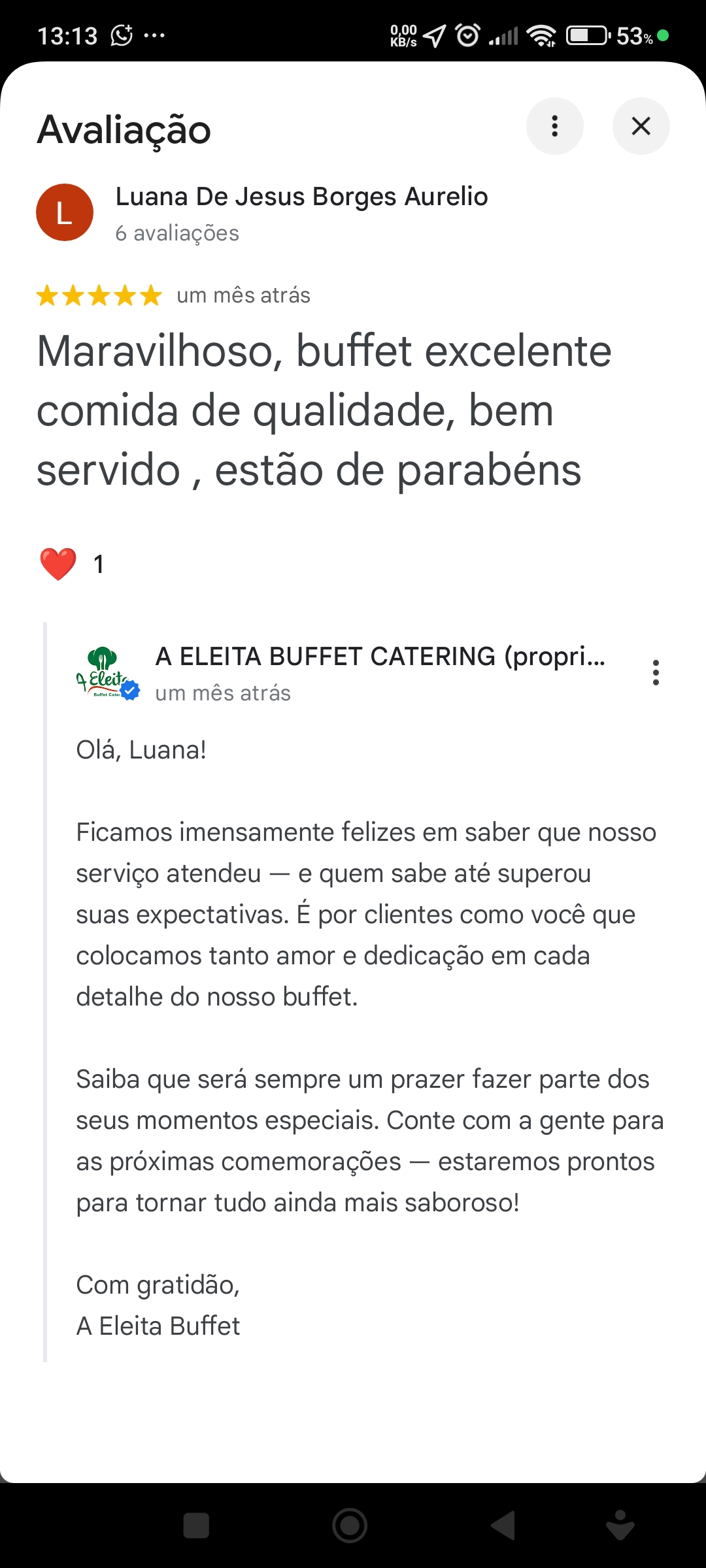Viewport: 706px width, 1568px height.
Task: Open Luana's 6 avaliações link
Action: [176, 233]
